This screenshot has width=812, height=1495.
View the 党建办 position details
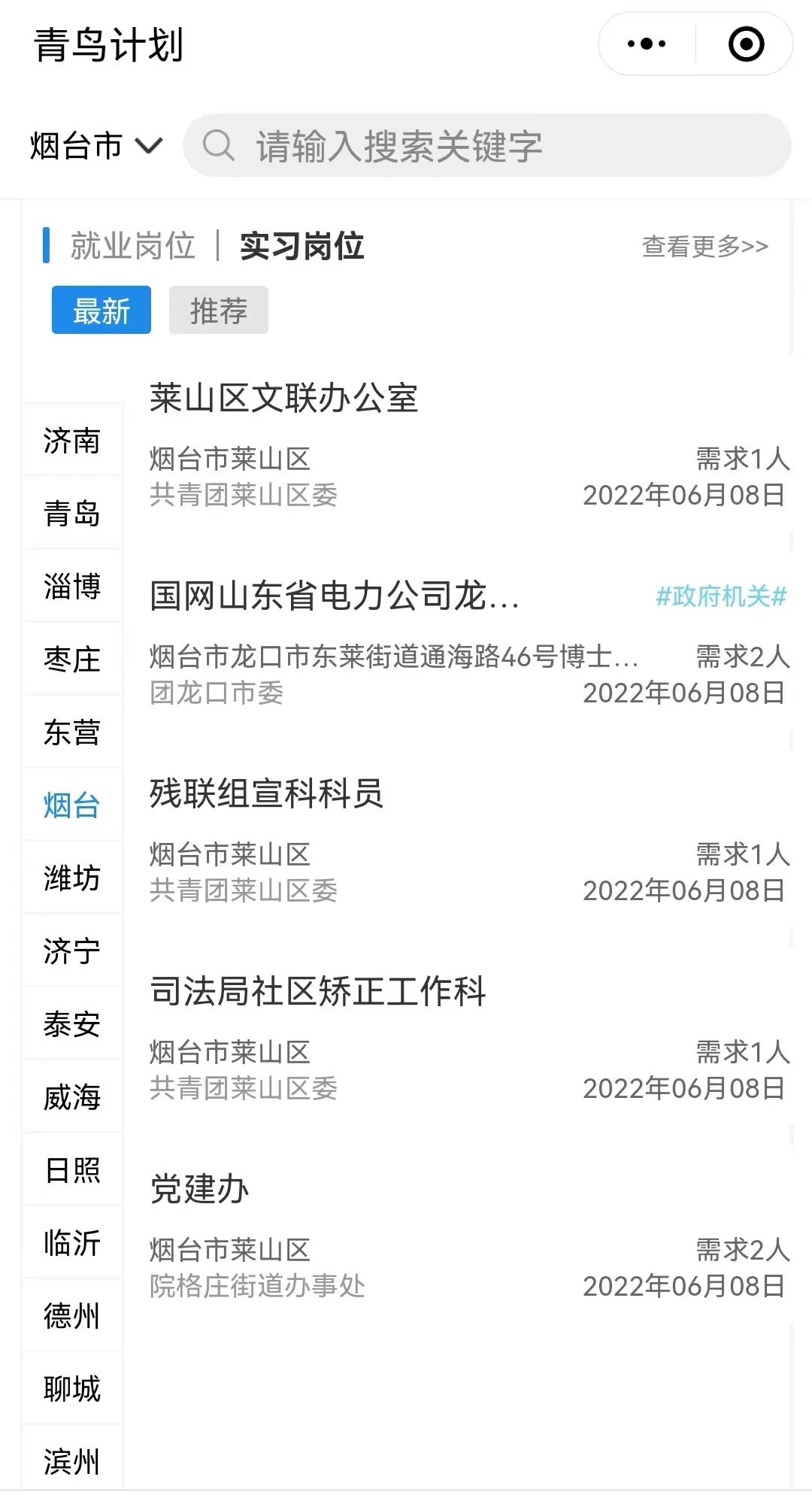(x=200, y=1189)
